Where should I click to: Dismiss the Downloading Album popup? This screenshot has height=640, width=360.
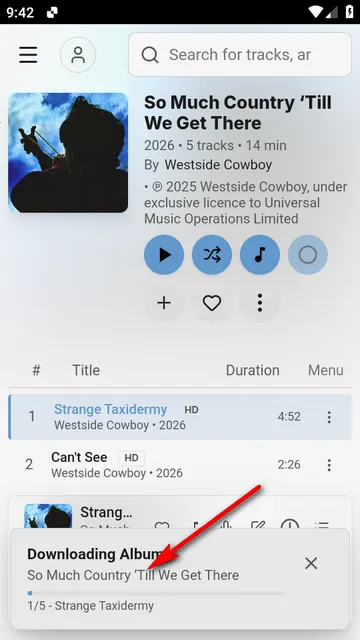[311, 563]
